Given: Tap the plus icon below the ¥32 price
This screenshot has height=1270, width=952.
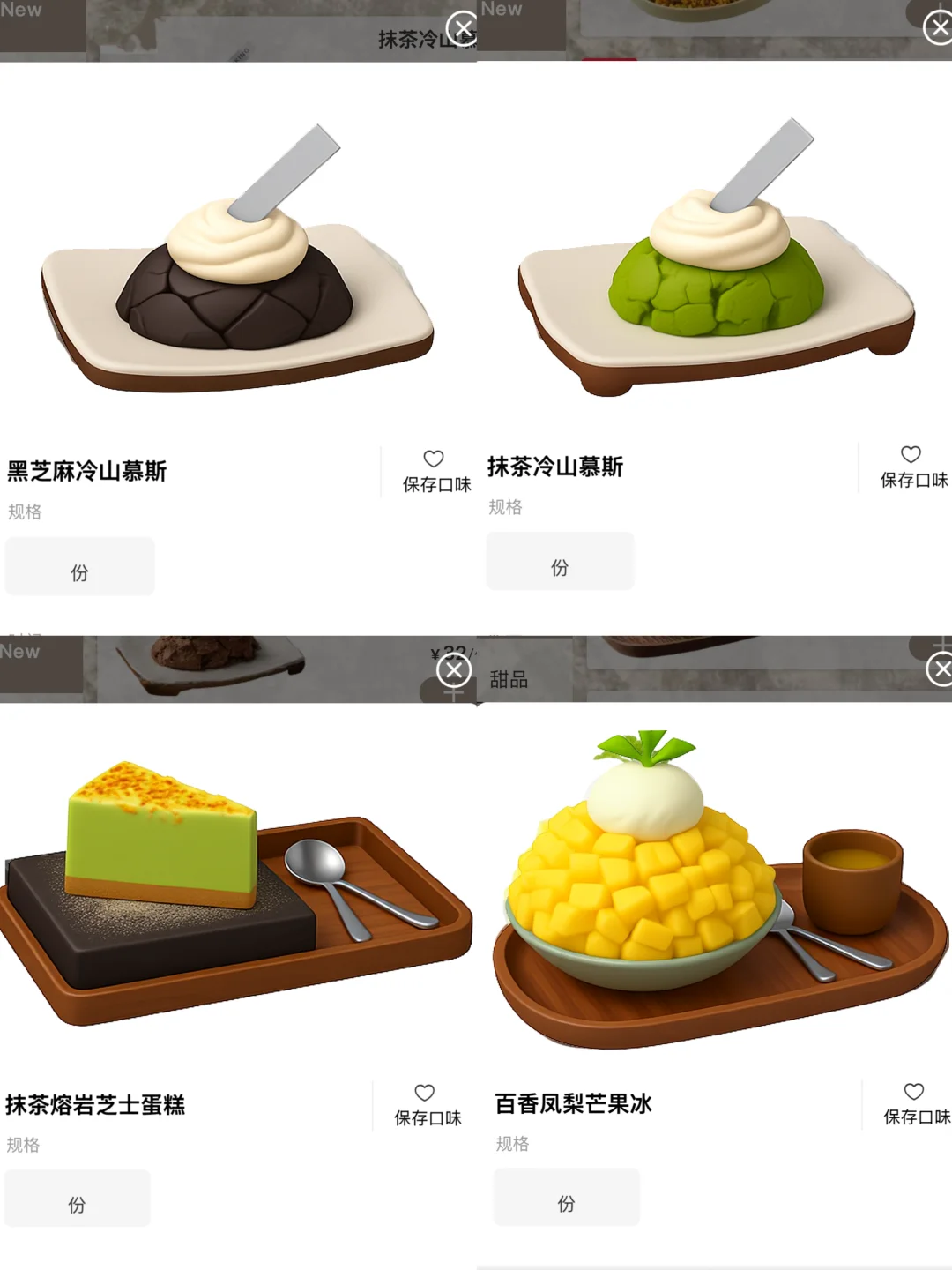Looking at the screenshot, I should pyautogui.click(x=455, y=694).
